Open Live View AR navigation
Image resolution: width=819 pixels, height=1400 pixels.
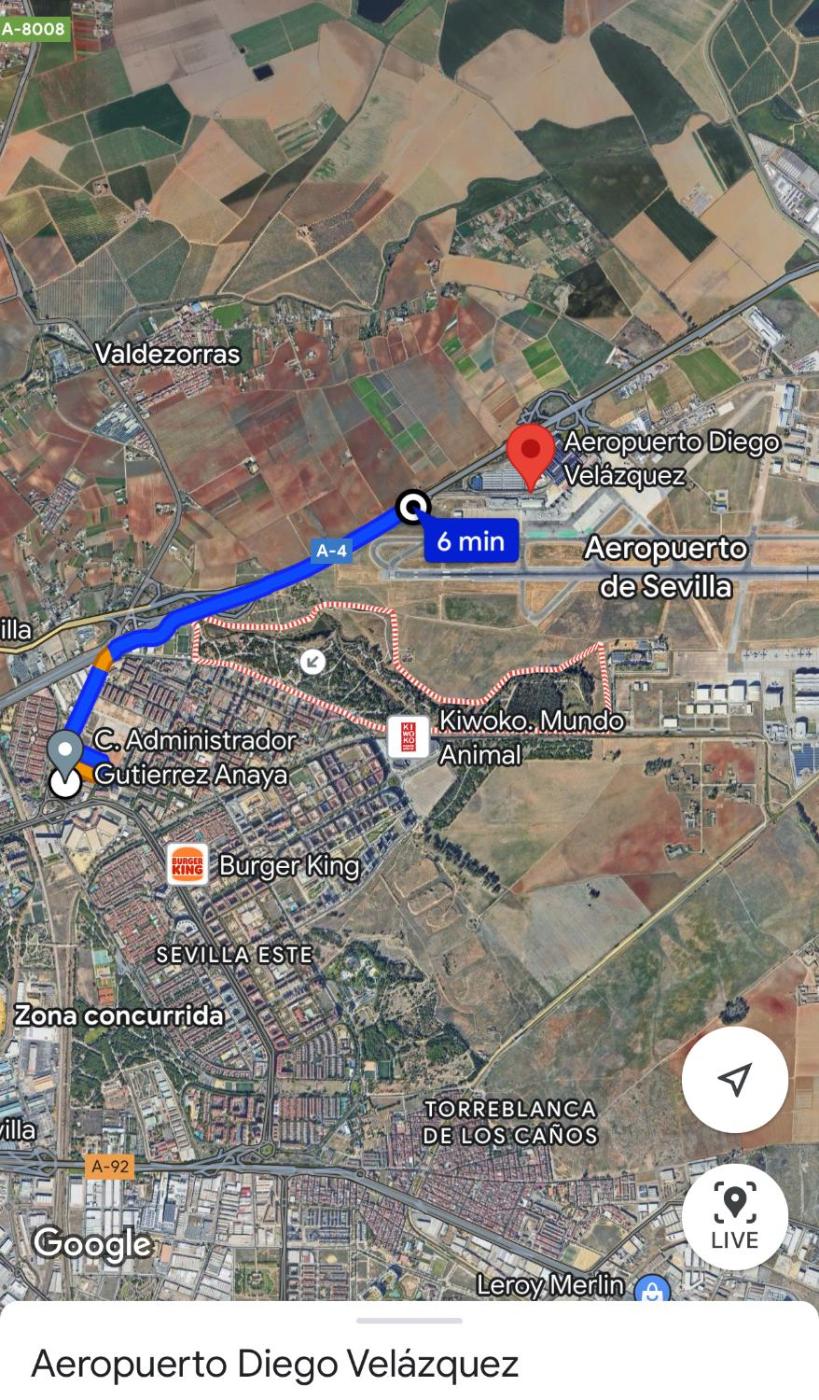(x=735, y=1216)
